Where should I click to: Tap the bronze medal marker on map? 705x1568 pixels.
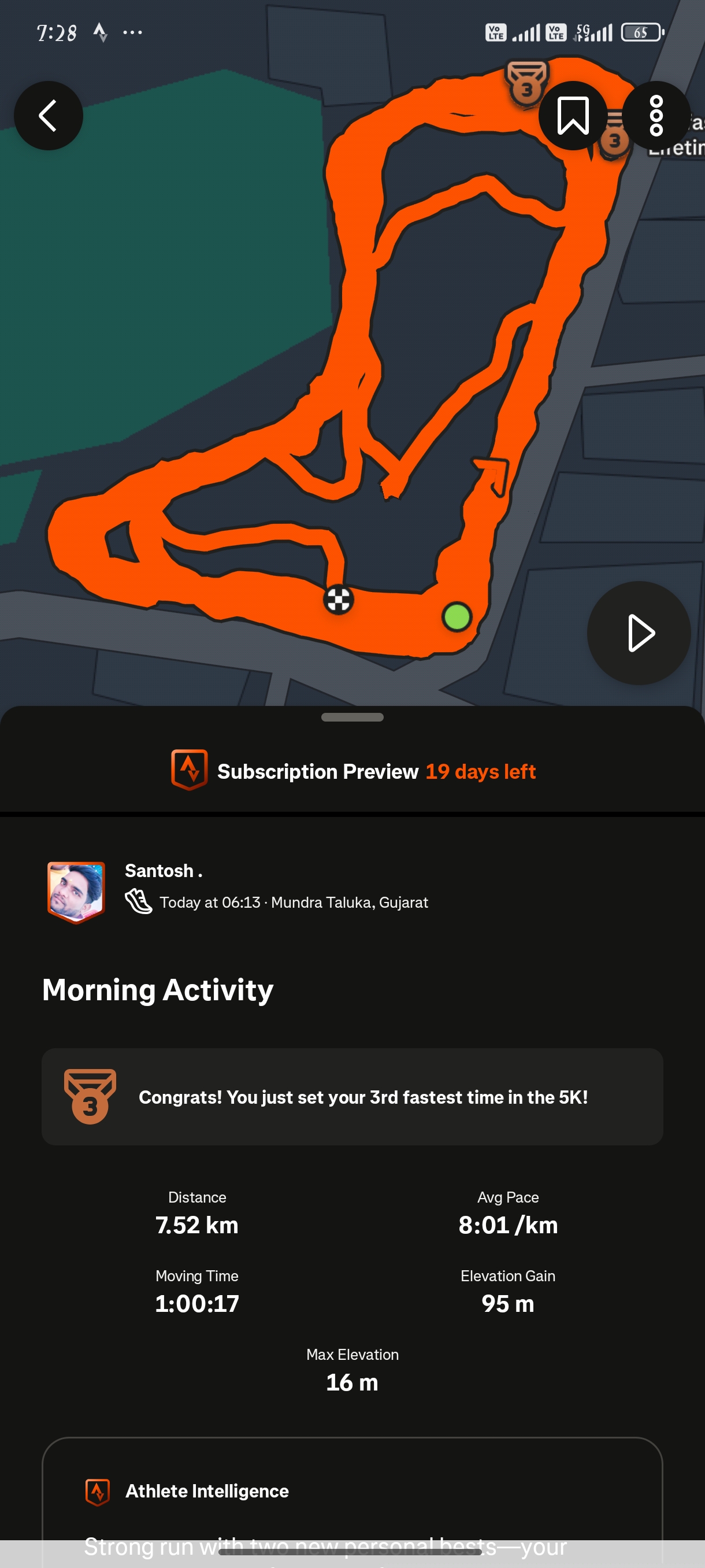point(526,83)
